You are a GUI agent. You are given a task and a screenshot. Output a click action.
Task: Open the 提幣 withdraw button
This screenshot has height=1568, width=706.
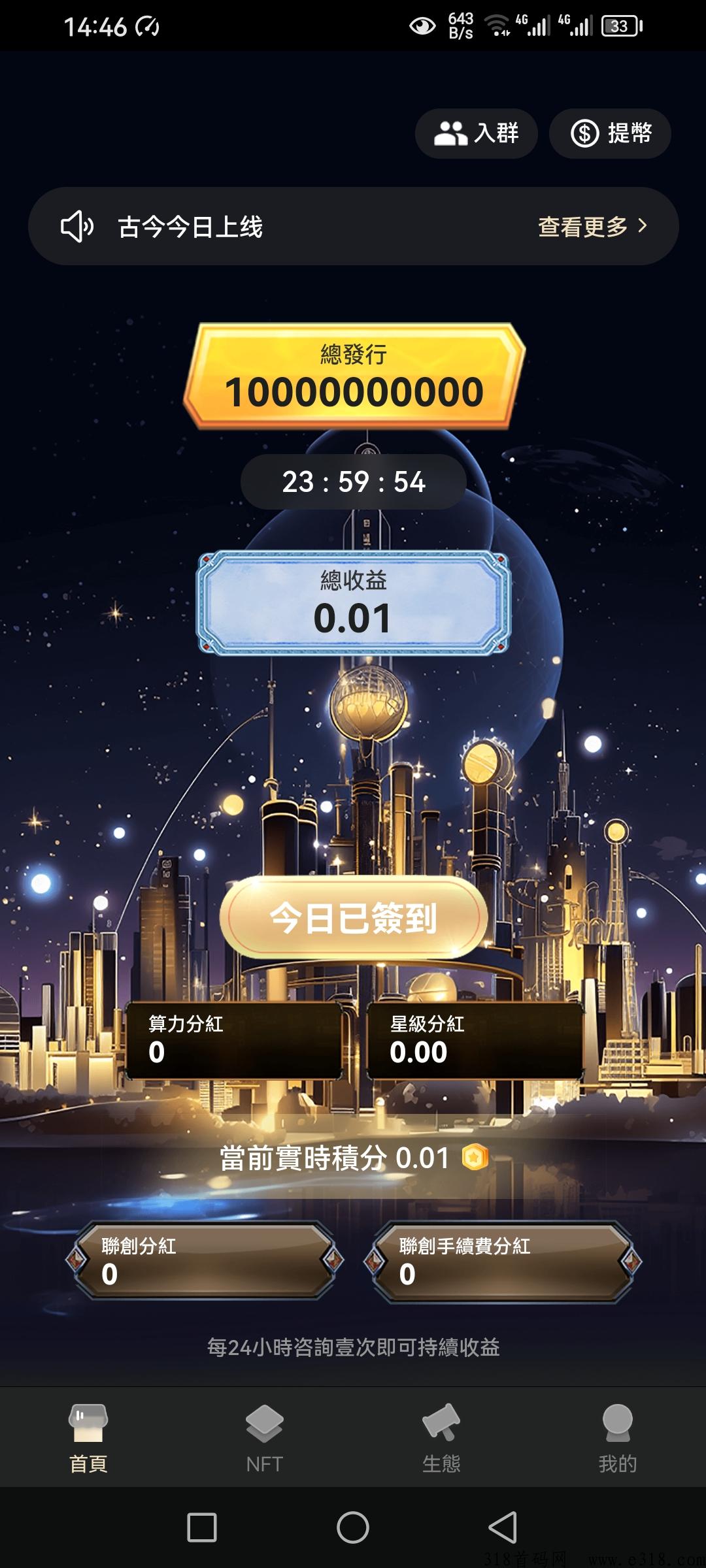coord(610,133)
